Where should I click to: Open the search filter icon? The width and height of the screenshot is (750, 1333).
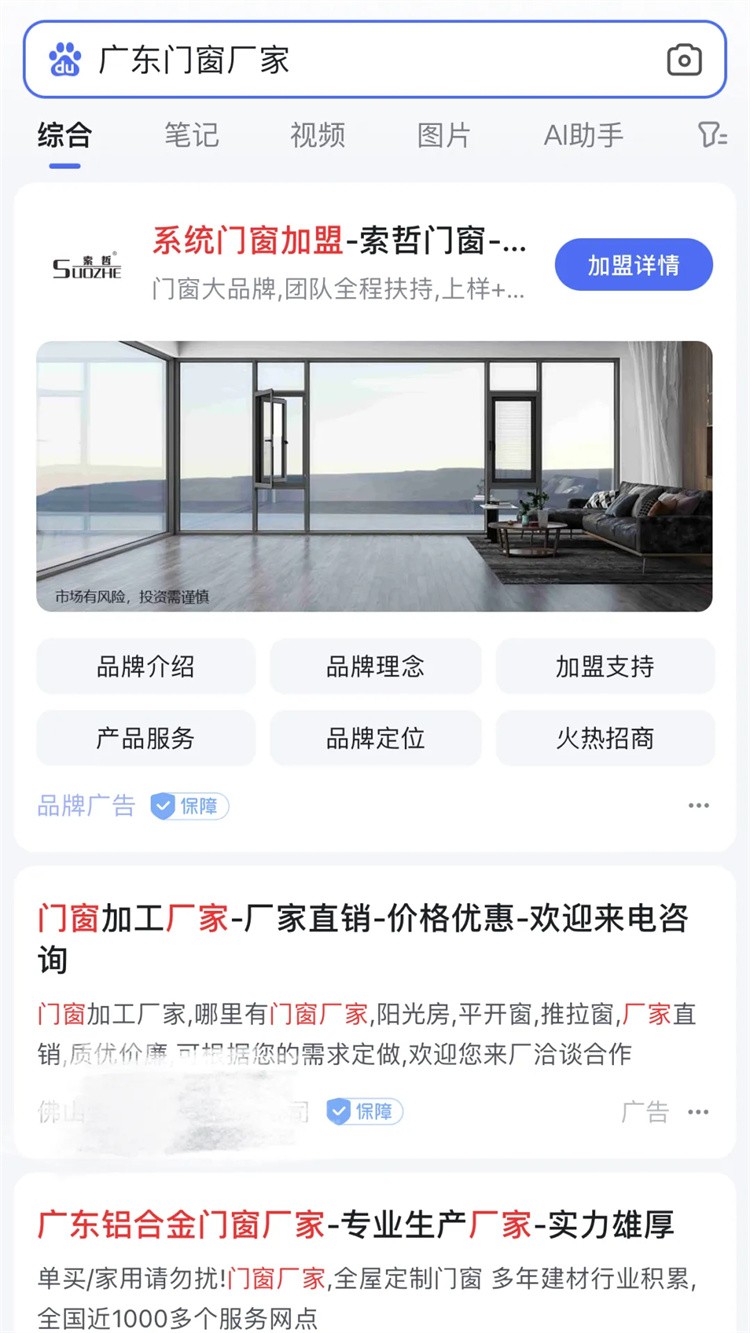click(x=711, y=135)
